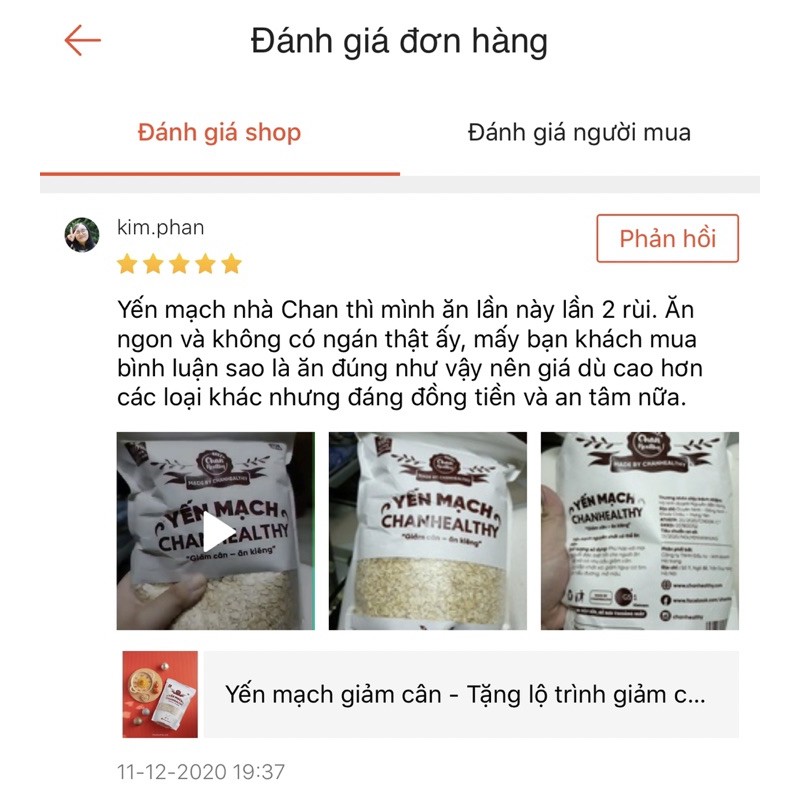Screen dimensions: 800x800
Task: Tap the Phản hồi button
Action: pos(667,239)
